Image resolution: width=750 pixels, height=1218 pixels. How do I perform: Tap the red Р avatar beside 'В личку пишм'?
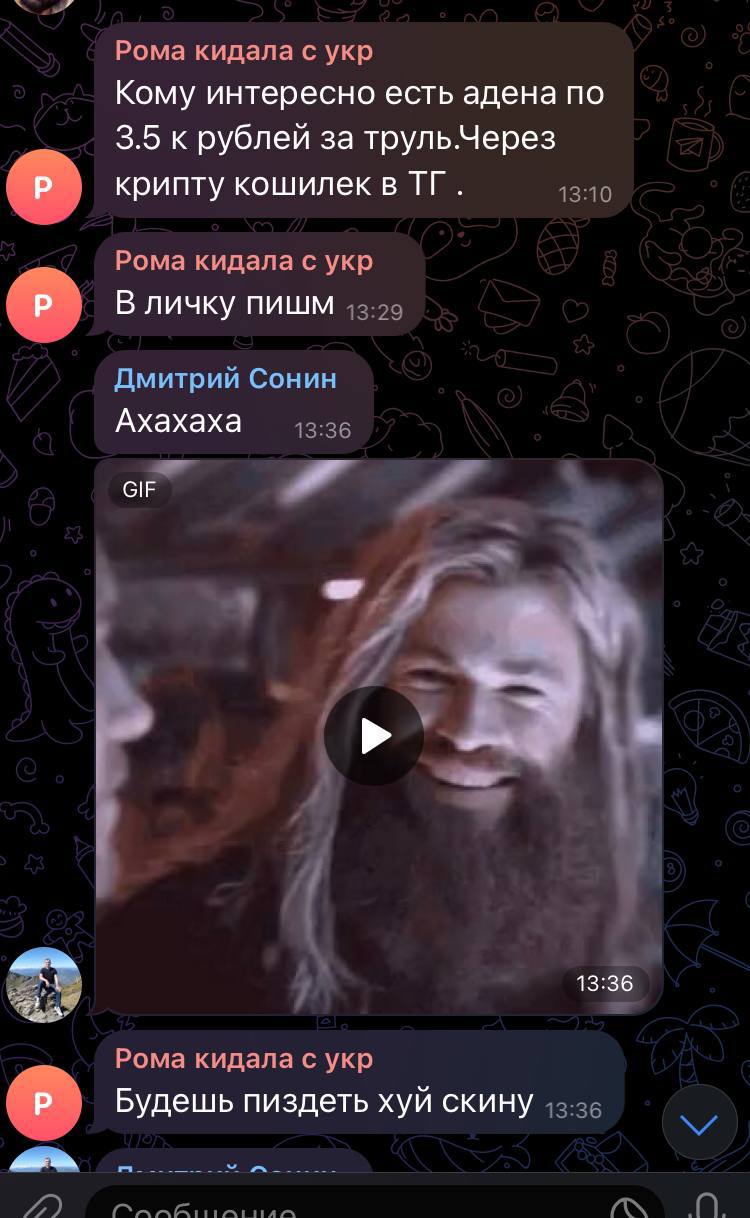43,306
